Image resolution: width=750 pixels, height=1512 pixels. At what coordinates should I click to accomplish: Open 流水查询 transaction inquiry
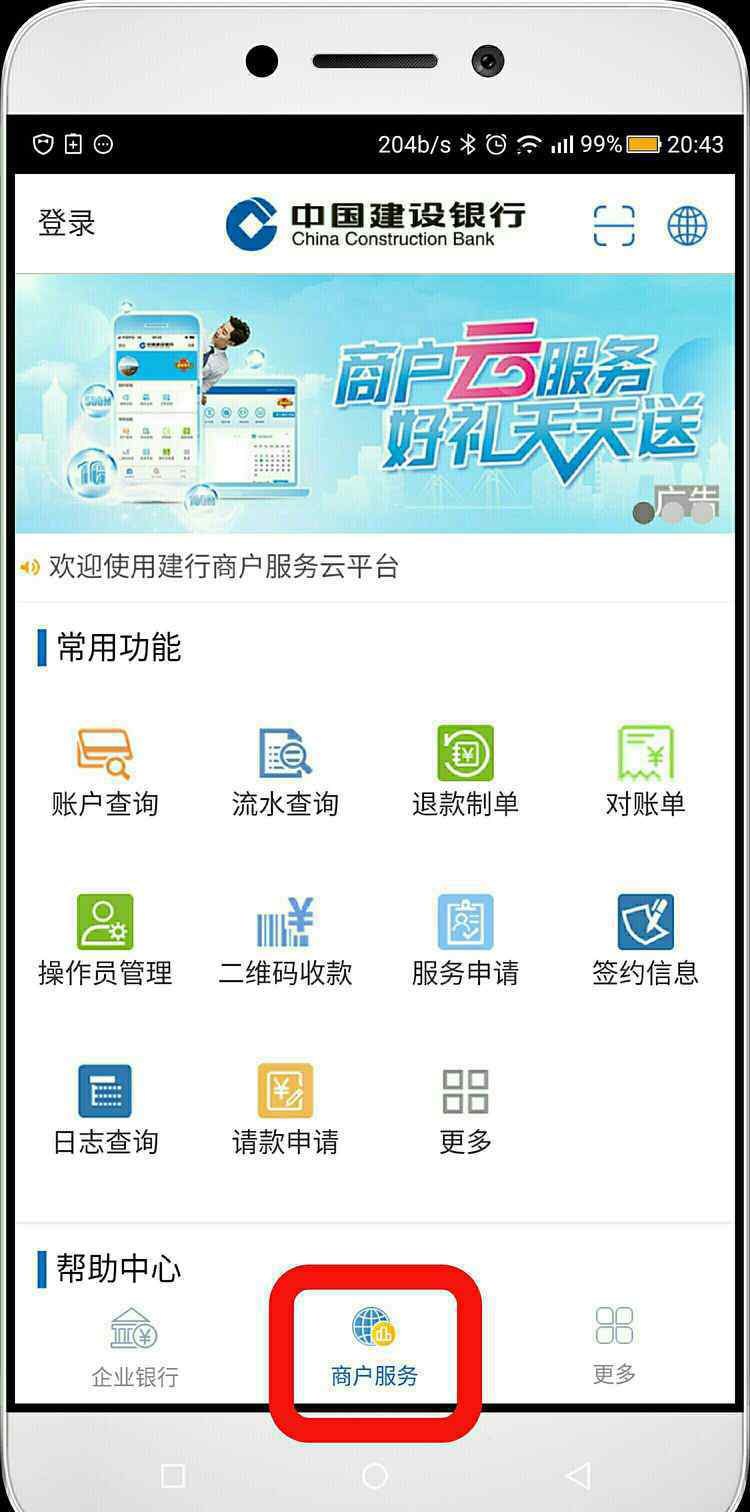285,772
